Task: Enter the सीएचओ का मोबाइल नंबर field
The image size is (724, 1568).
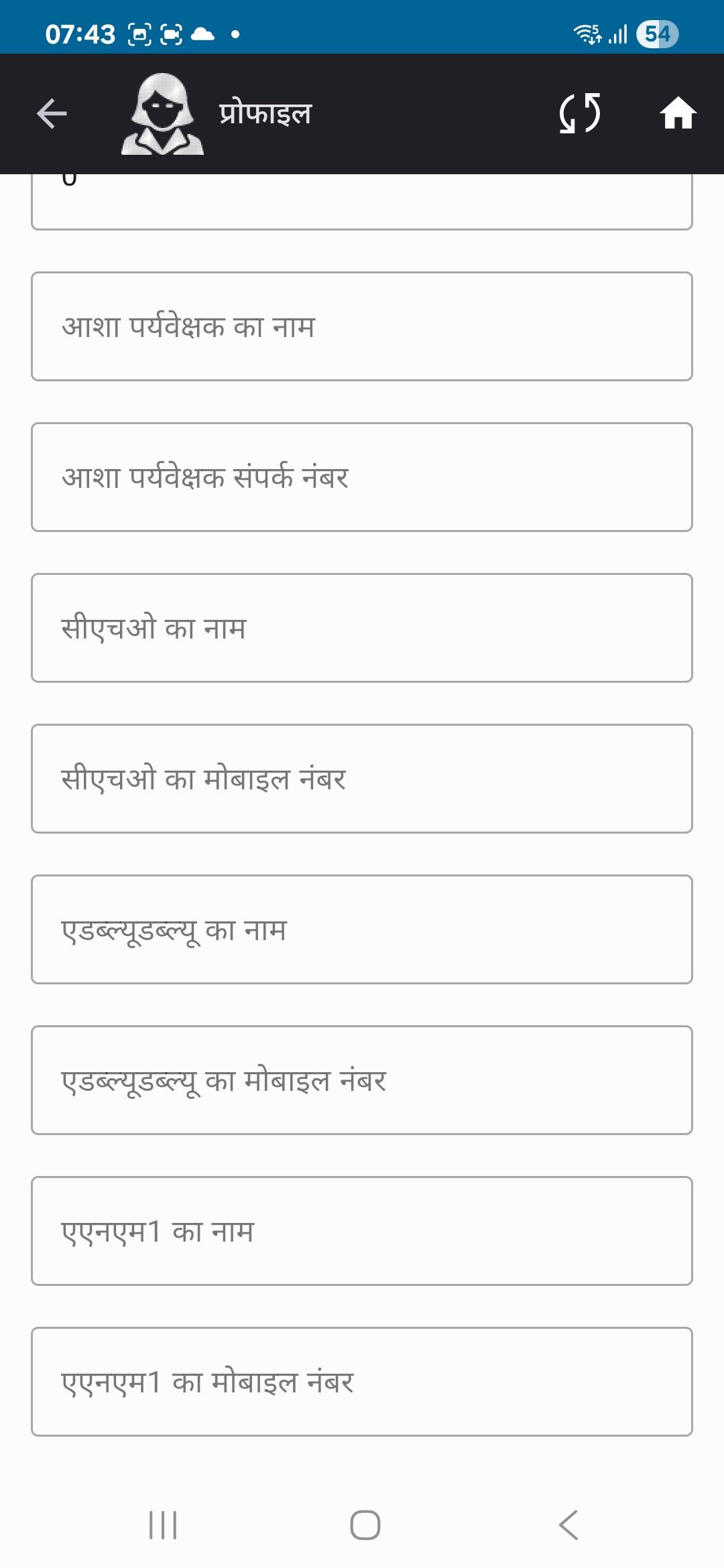Action: pyautogui.click(x=362, y=779)
